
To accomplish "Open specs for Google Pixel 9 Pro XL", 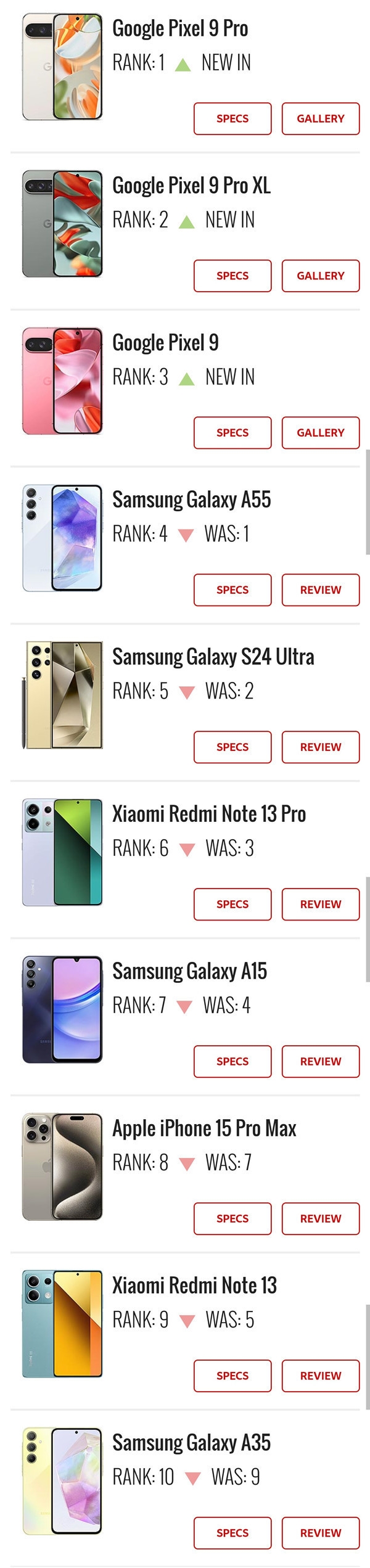I will pos(232,276).
